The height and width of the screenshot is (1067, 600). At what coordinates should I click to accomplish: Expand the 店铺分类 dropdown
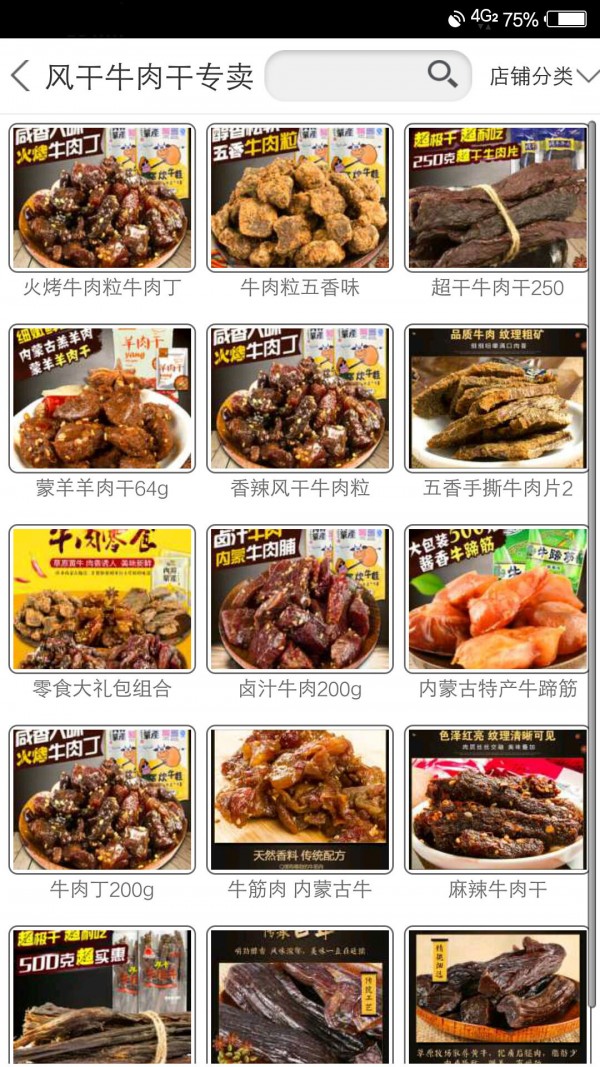pyautogui.click(x=543, y=76)
